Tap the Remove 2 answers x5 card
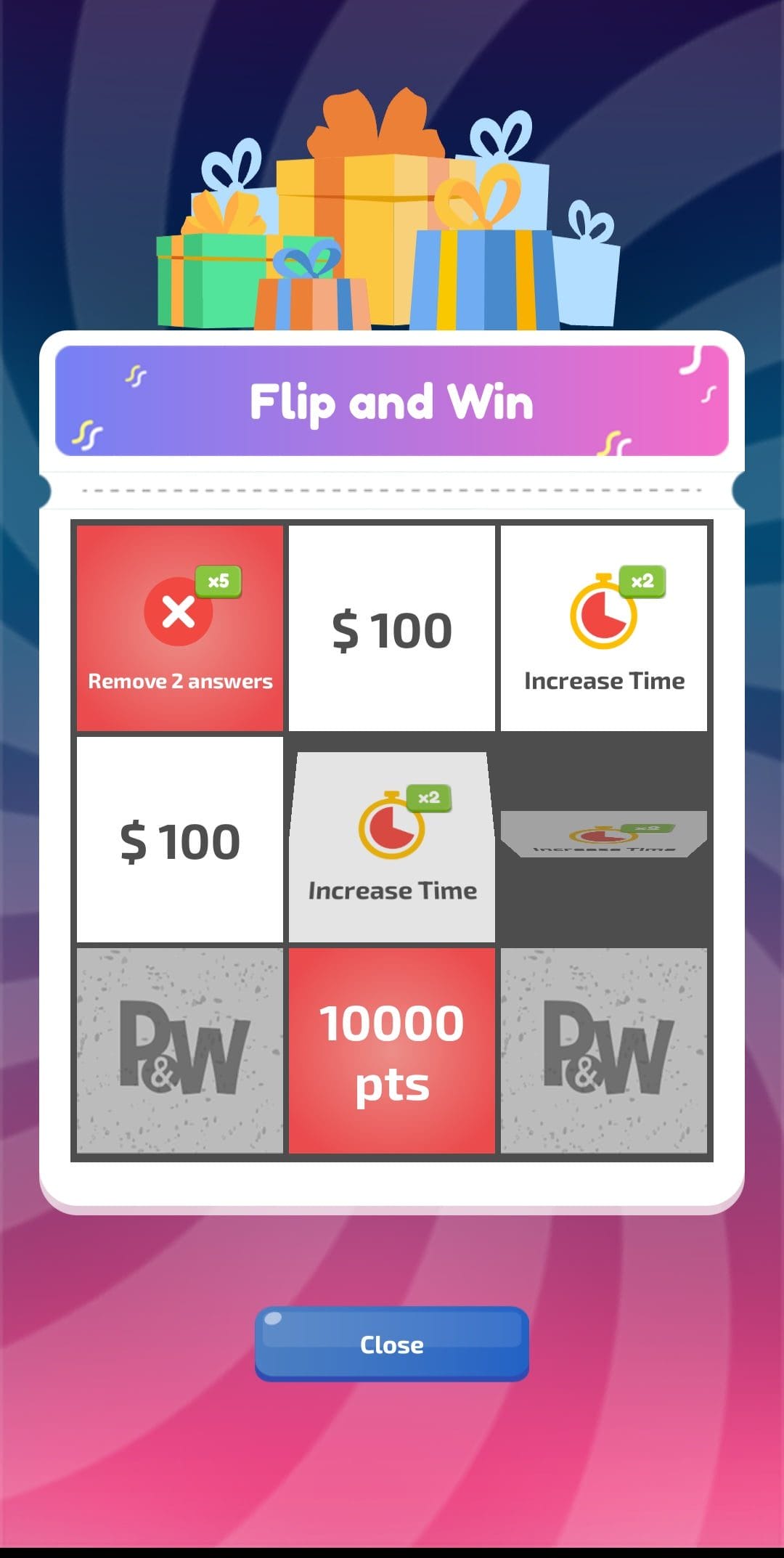Image resolution: width=784 pixels, height=1558 pixels. pyautogui.click(x=180, y=628)
